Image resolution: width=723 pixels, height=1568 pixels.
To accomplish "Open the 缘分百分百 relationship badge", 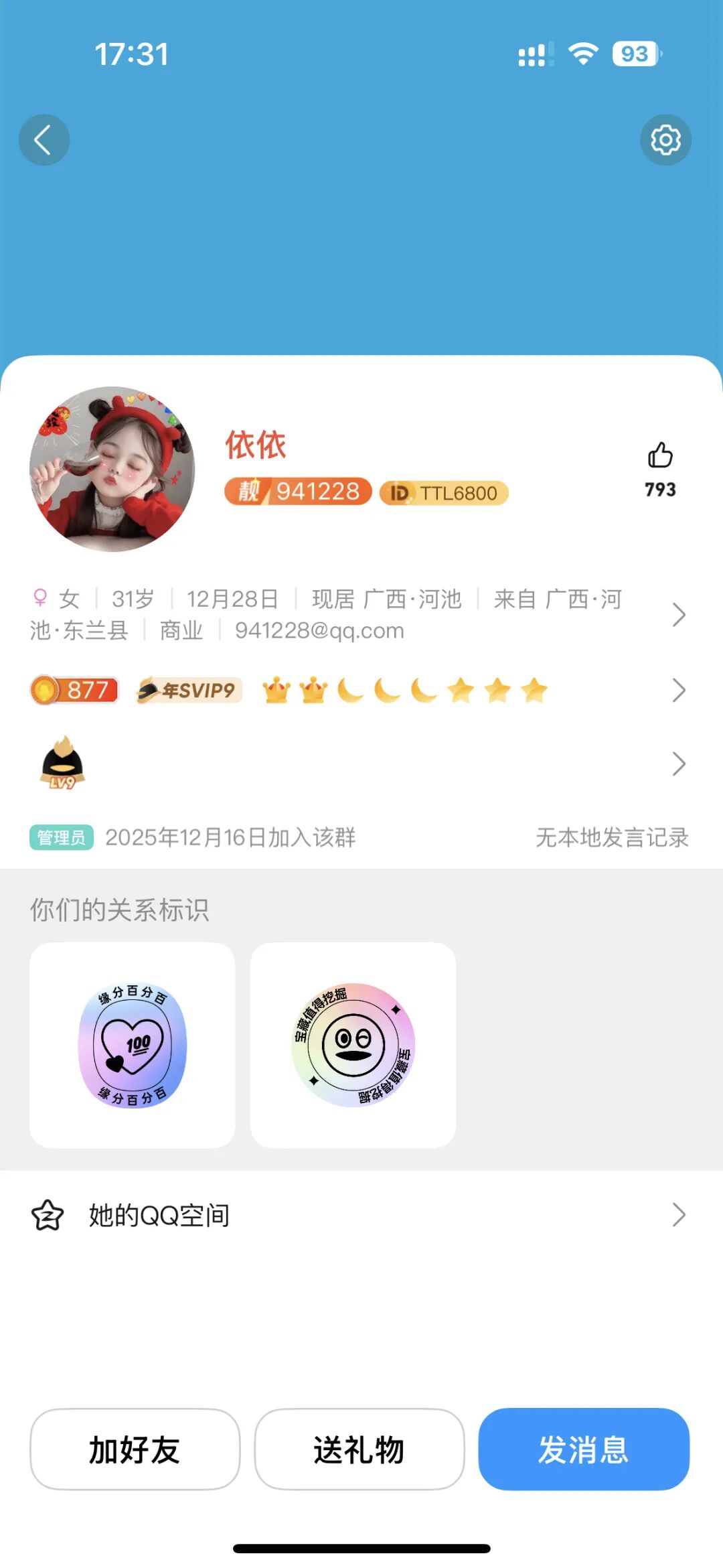I will click(x=133, y=1045).
